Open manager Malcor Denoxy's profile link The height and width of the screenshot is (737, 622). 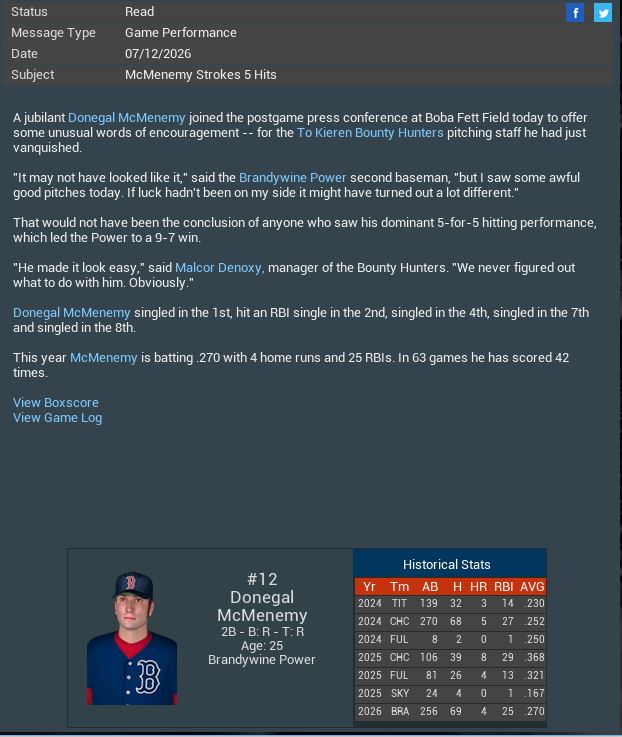[219, 267]
